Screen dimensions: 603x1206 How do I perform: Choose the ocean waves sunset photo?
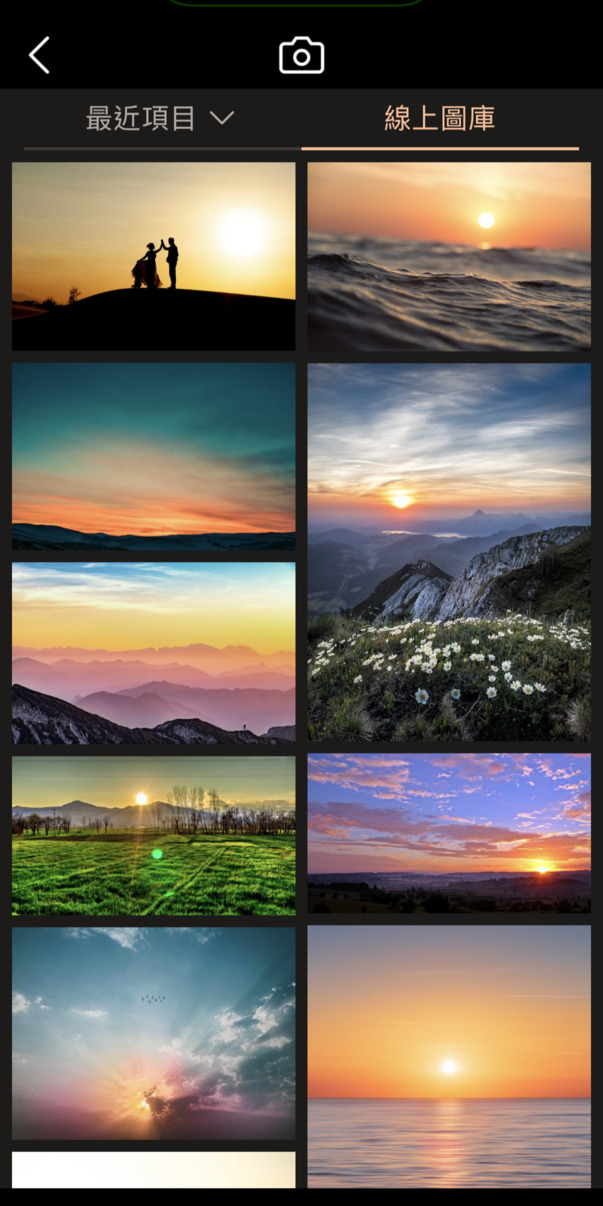[x=449, y=256]
